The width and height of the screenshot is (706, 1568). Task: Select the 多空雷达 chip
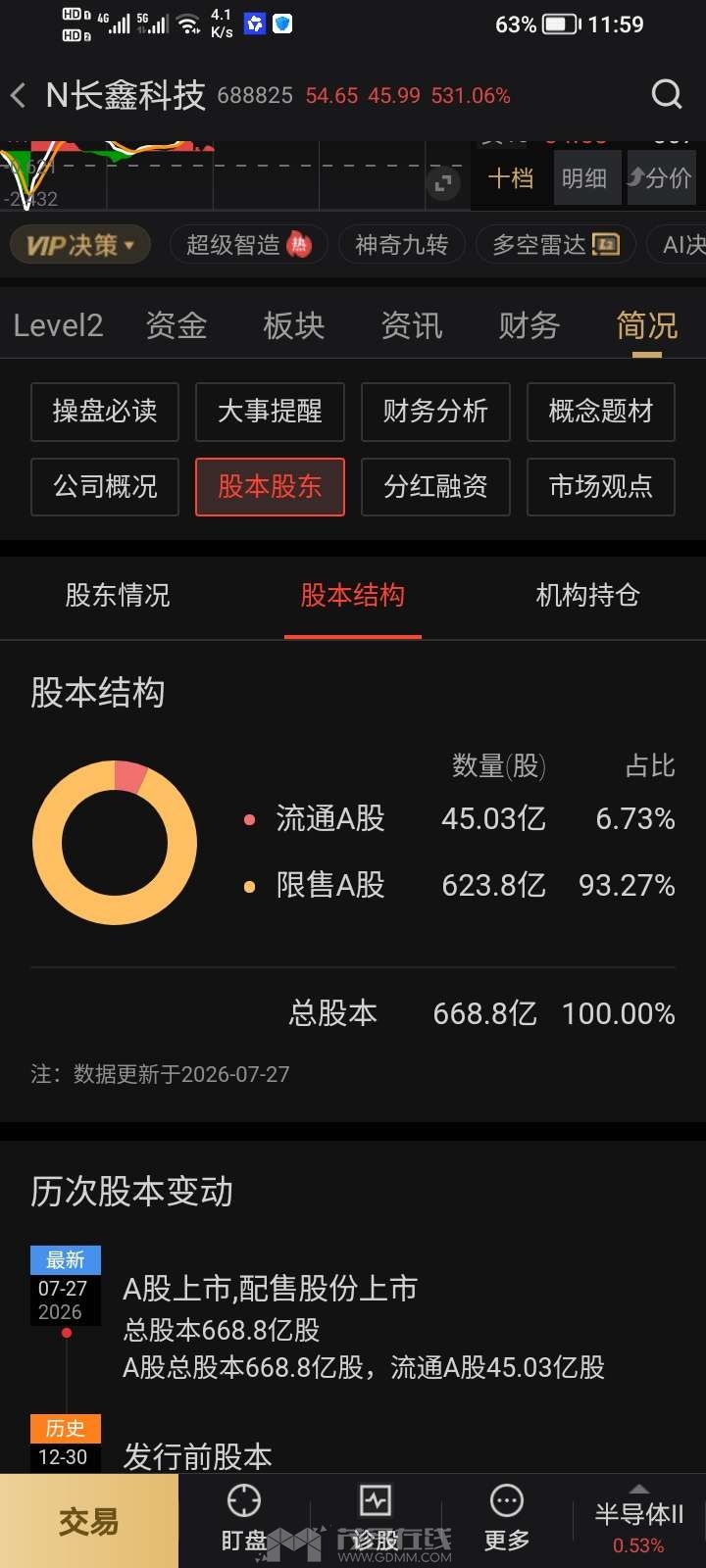[556, 244]
